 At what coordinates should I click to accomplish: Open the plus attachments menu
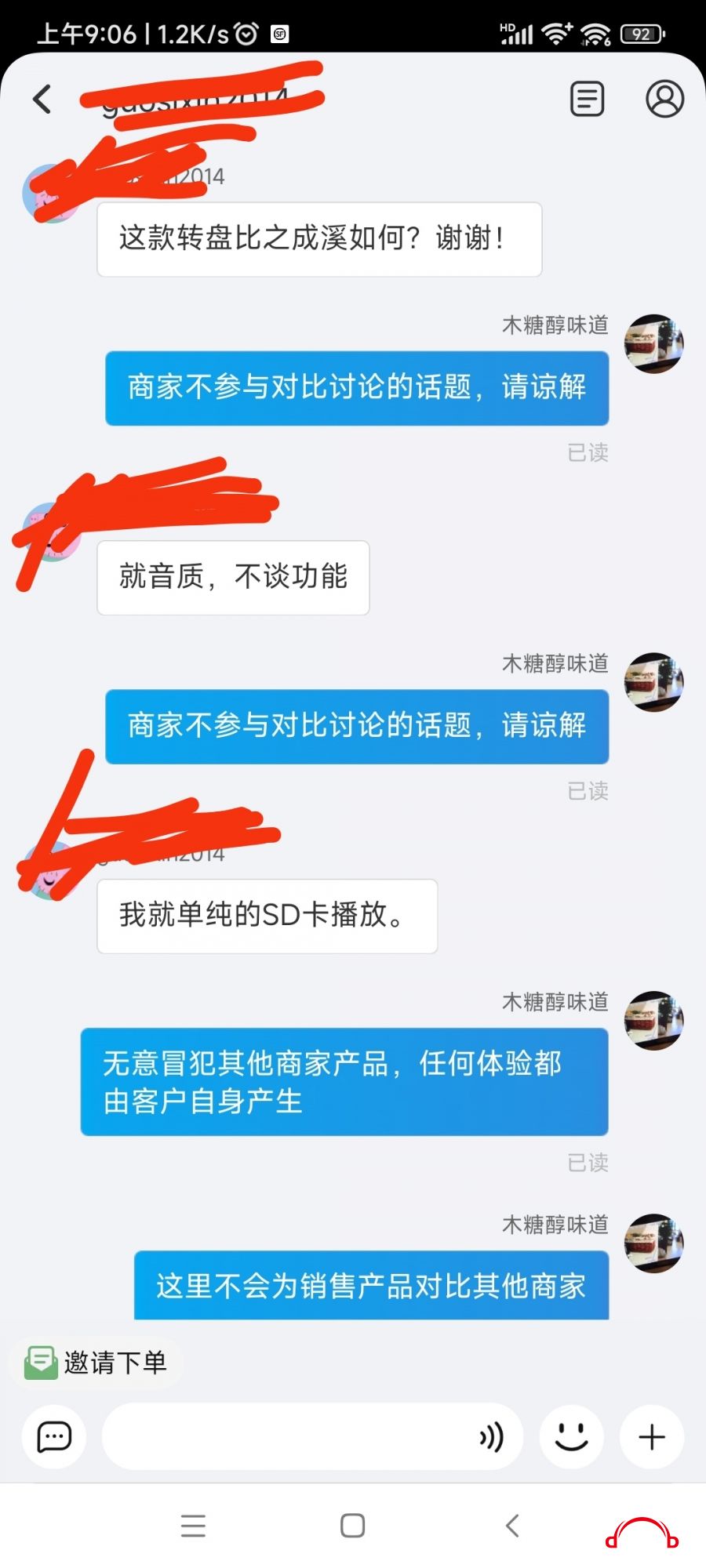[x=652, y=1437]
